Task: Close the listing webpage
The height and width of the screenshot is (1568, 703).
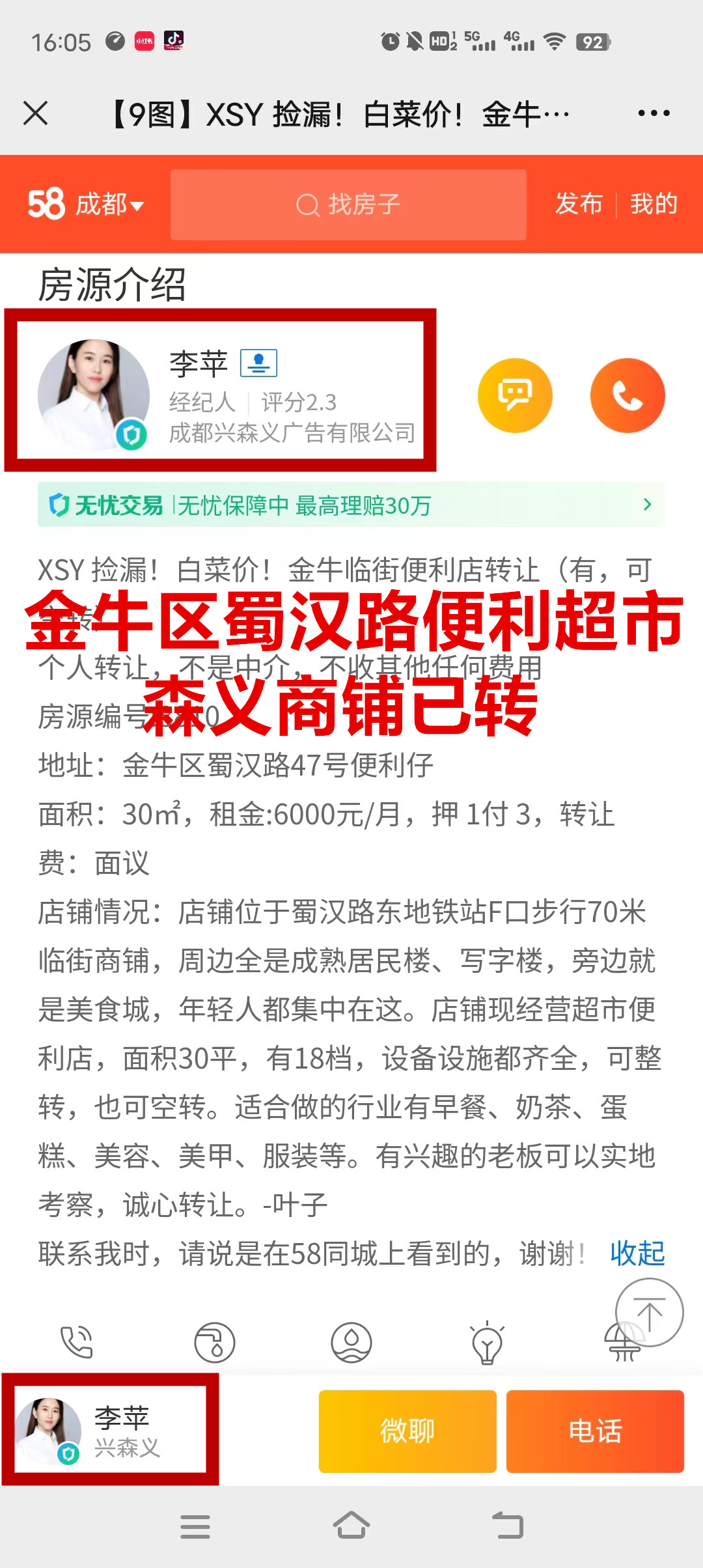Action: (36, 113)
